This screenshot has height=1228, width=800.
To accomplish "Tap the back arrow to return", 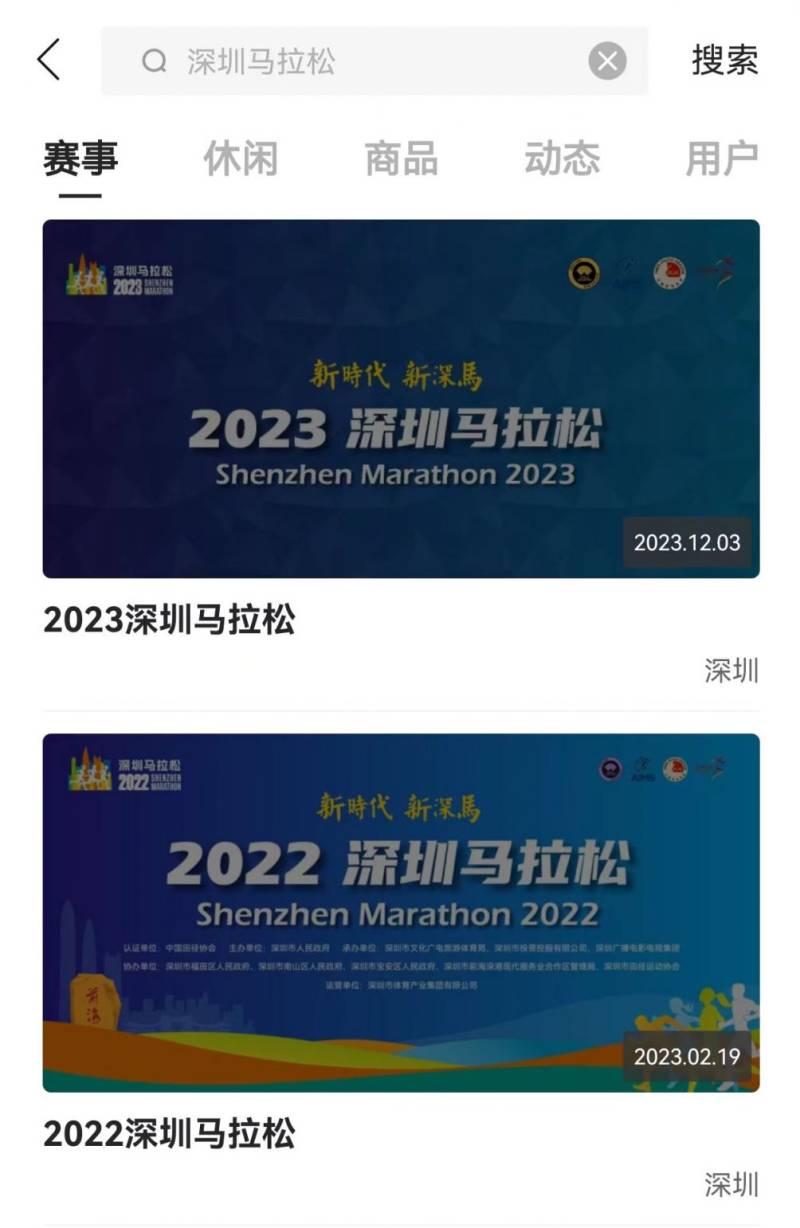I will coord(48,60).
